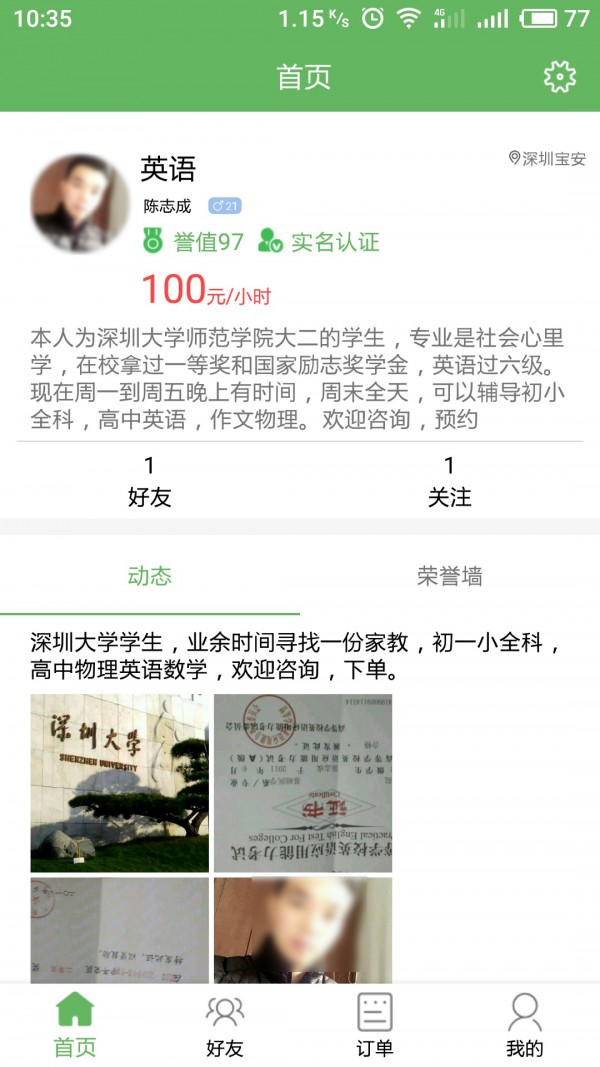Viewport: 600px width, 1067px height.
Task: Open the 好友 tab in bottom navigation
Action: (x=225, y=1023)
